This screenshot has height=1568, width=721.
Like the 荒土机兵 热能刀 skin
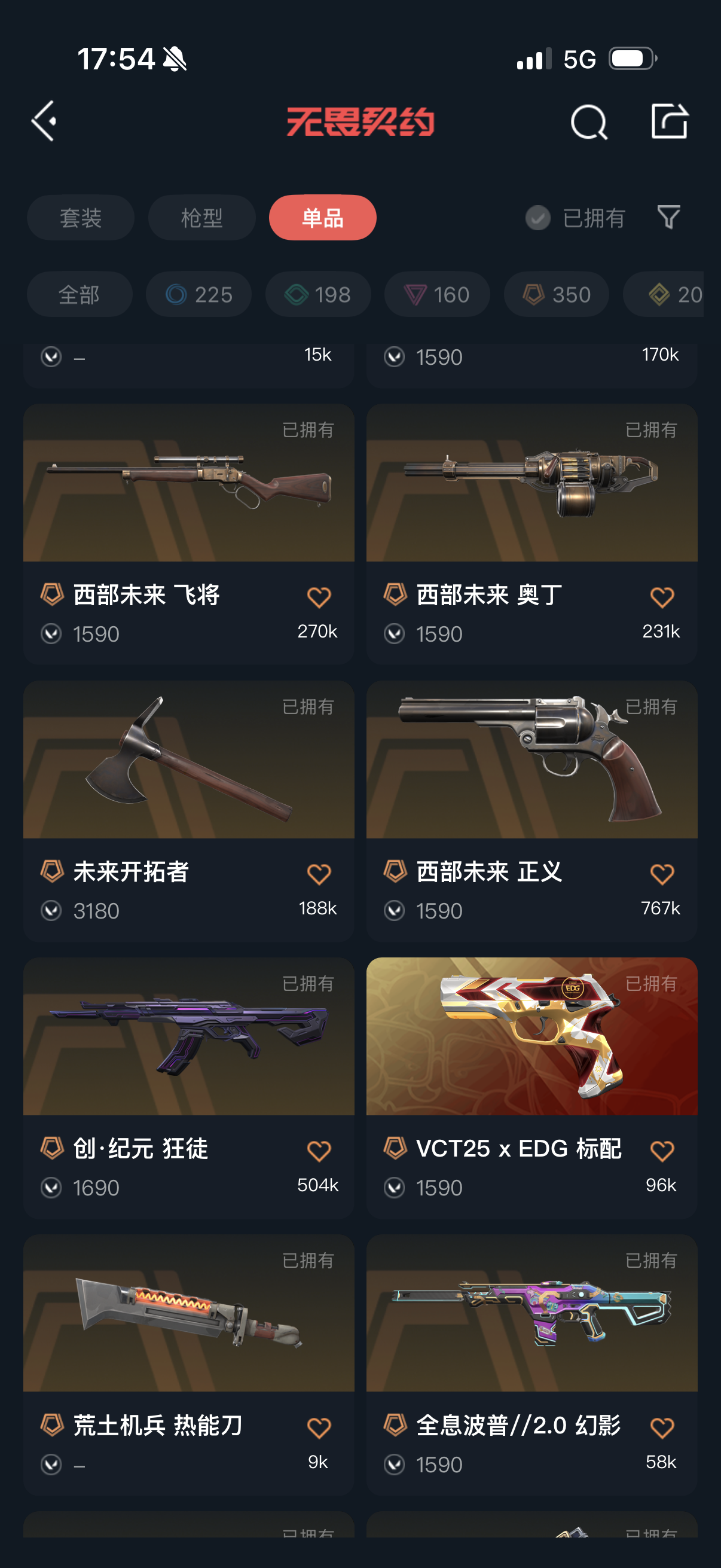(x=319, y=1427)
